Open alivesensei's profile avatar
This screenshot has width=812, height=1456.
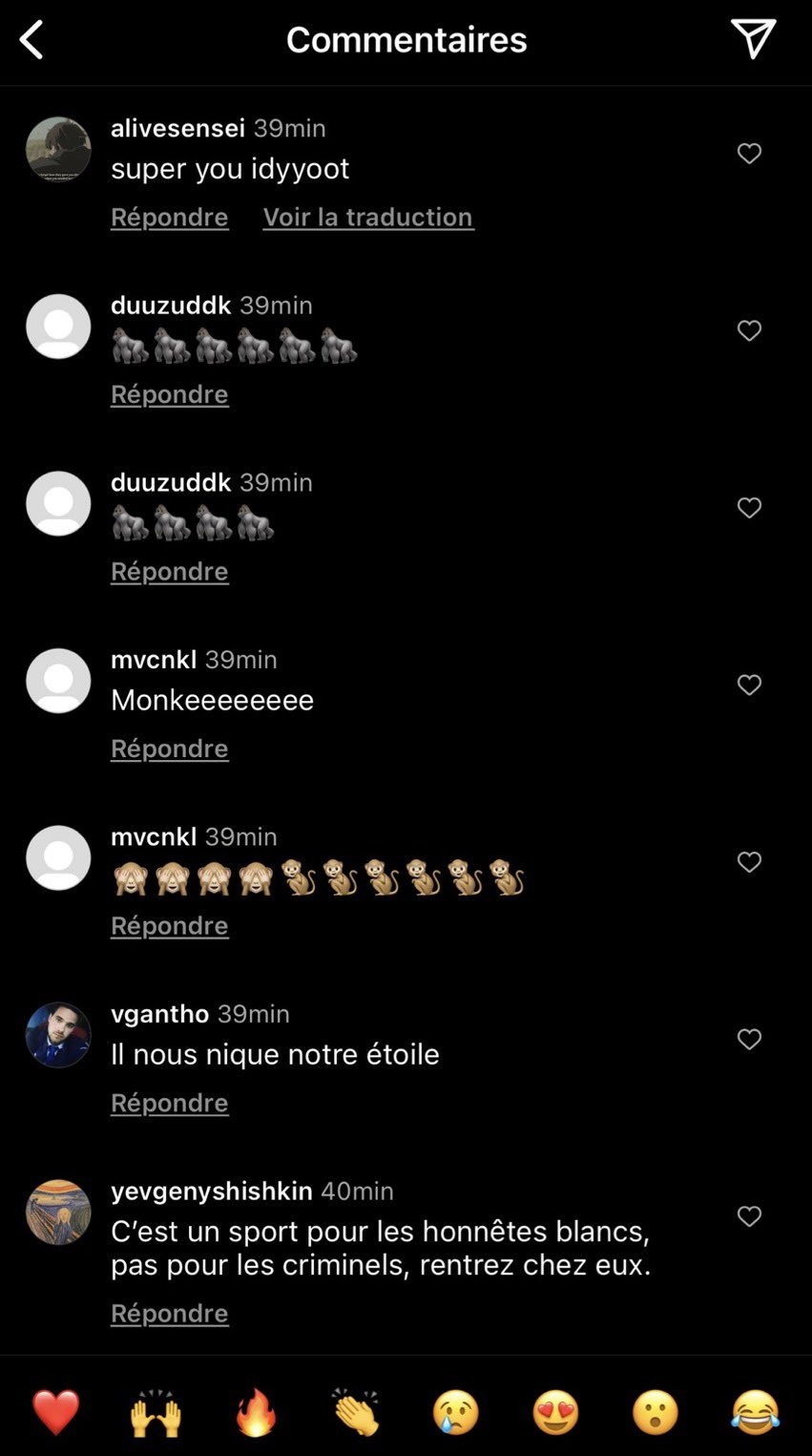pyautogui.click(x=58, y=149)
